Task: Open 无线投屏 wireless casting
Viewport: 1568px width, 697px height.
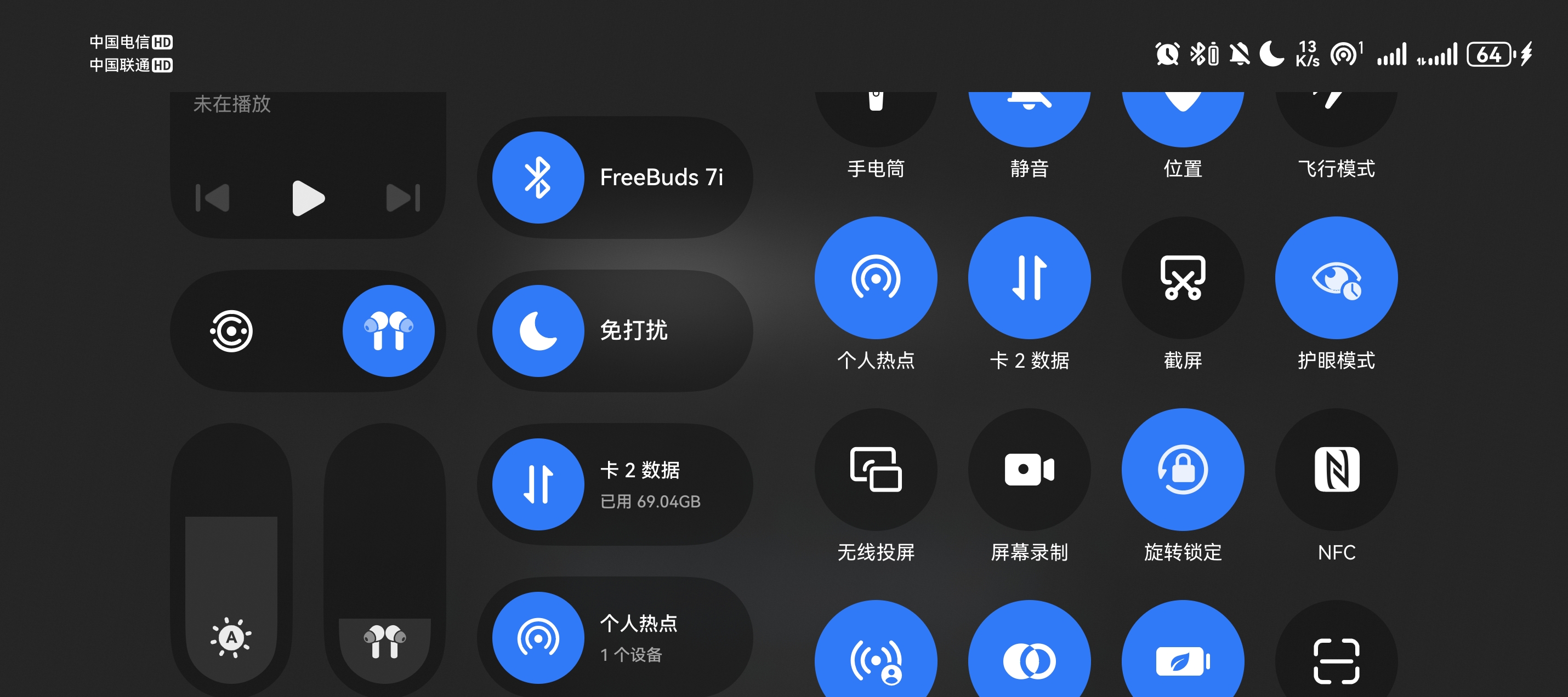Action: click(876, 470)
